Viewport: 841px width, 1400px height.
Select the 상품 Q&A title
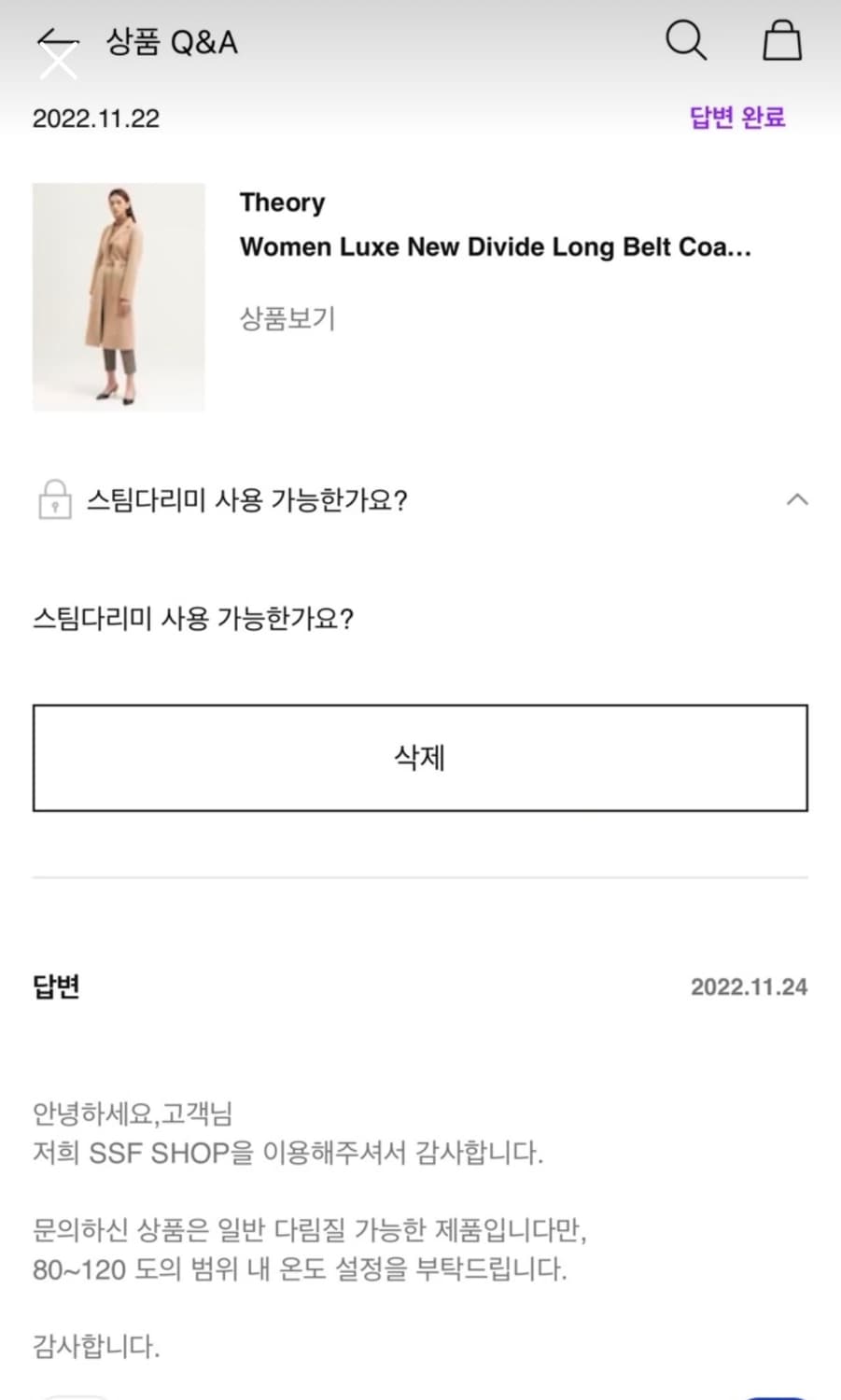(171, 41)
